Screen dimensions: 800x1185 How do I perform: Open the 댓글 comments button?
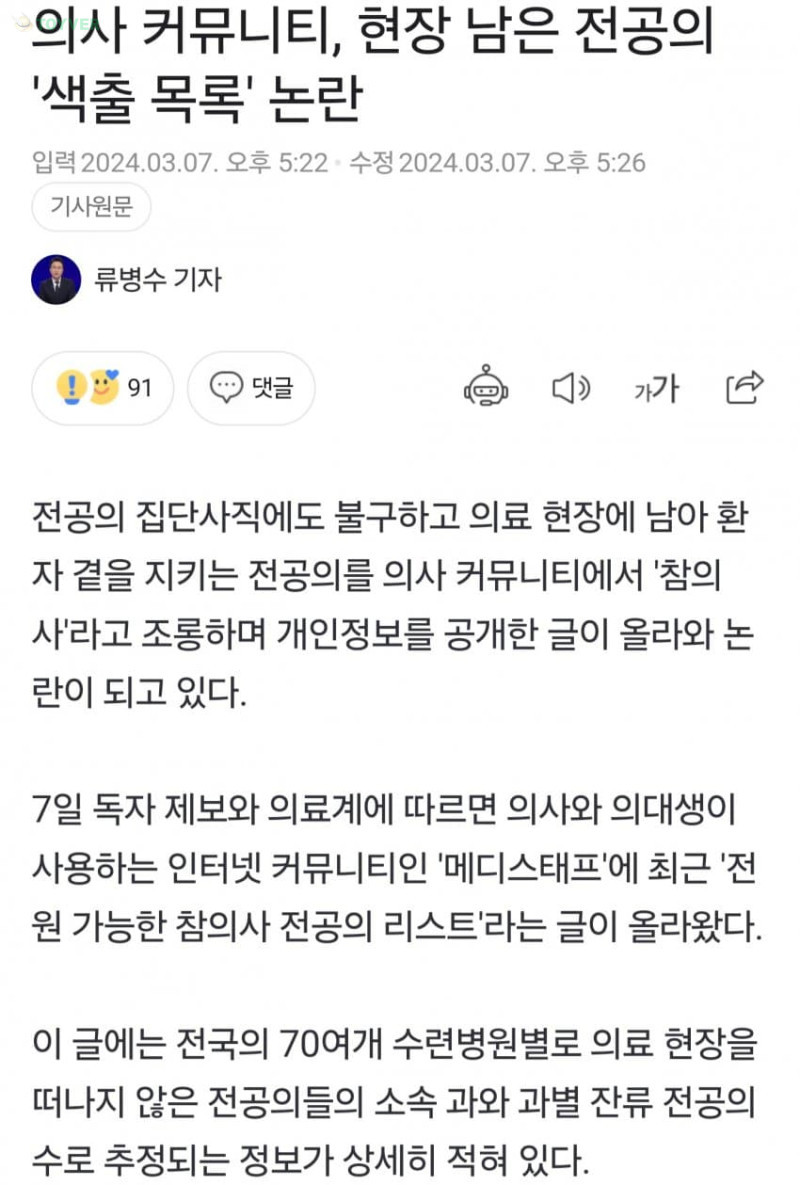251,388
